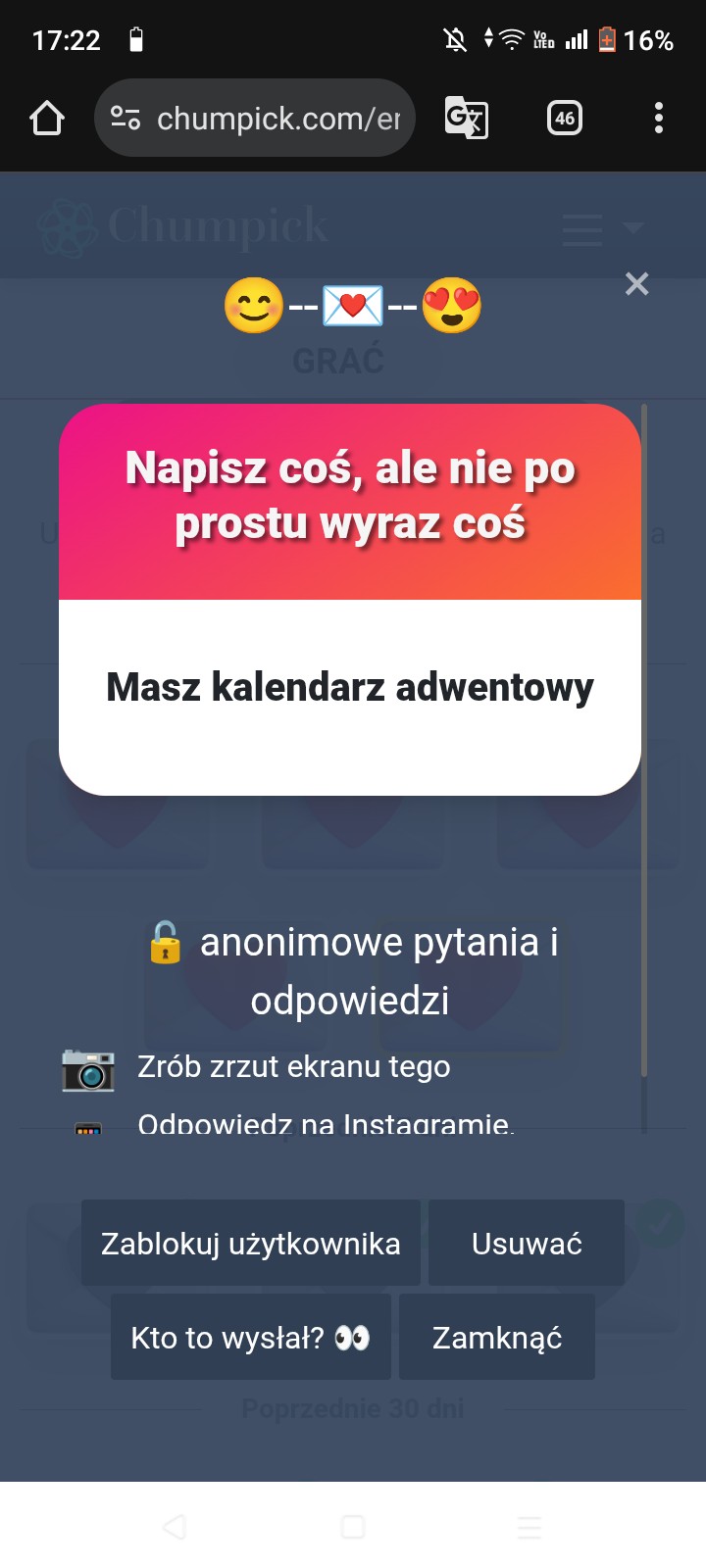The width and height of the screenshot is (706, 1568).
Task: Go back with system back button
Action: (x=175, y=1527)
